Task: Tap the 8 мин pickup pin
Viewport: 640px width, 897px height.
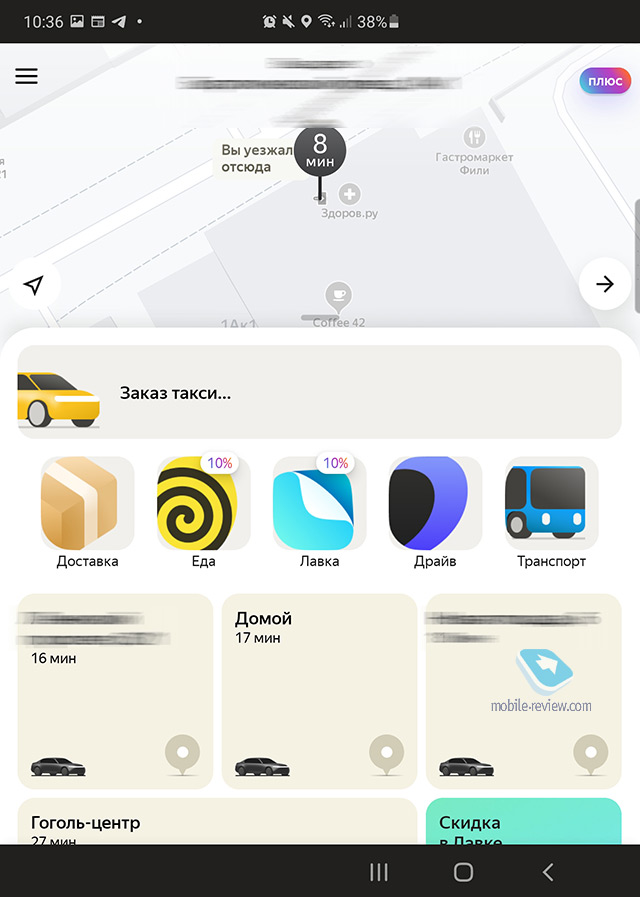Action: pos(320,151)
